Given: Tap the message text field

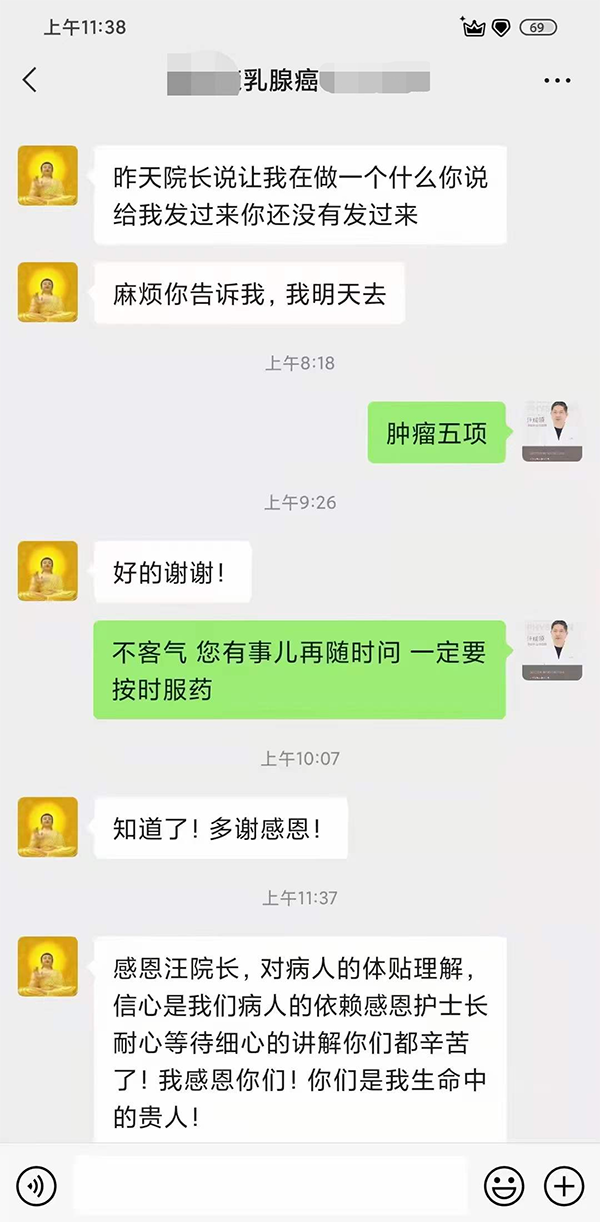Looking at the screenshot, I should click(x=270, y=1186).
